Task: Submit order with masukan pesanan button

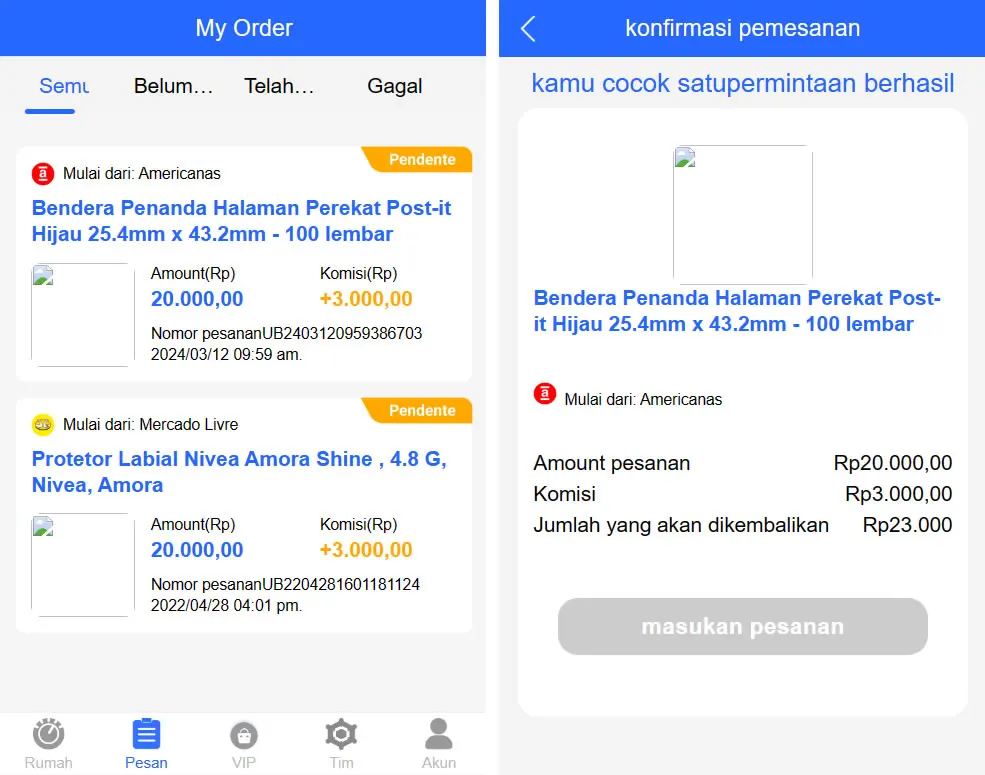Action: click(x=742, y=627)
